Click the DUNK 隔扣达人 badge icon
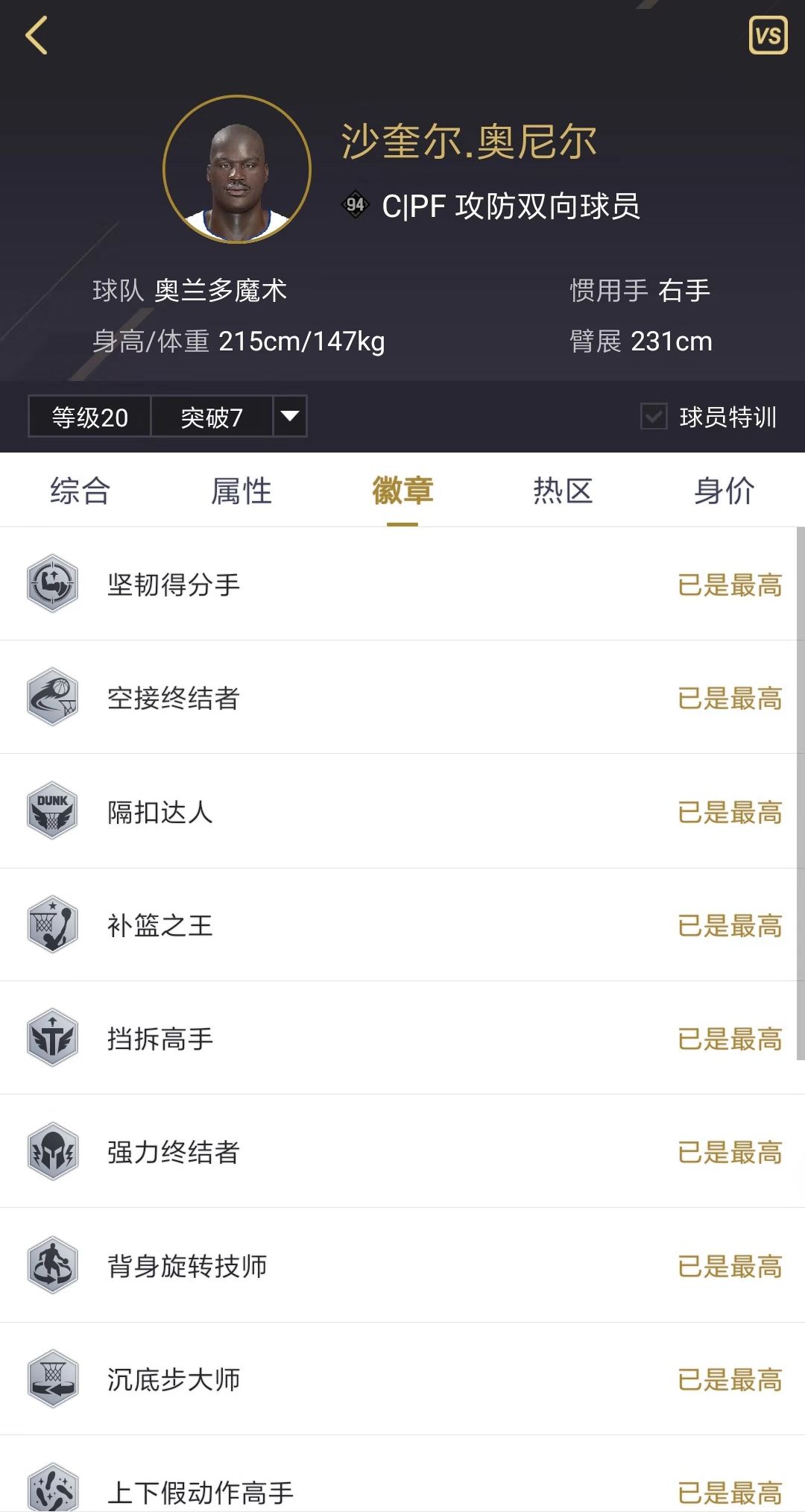 click(x=52, y=812)
